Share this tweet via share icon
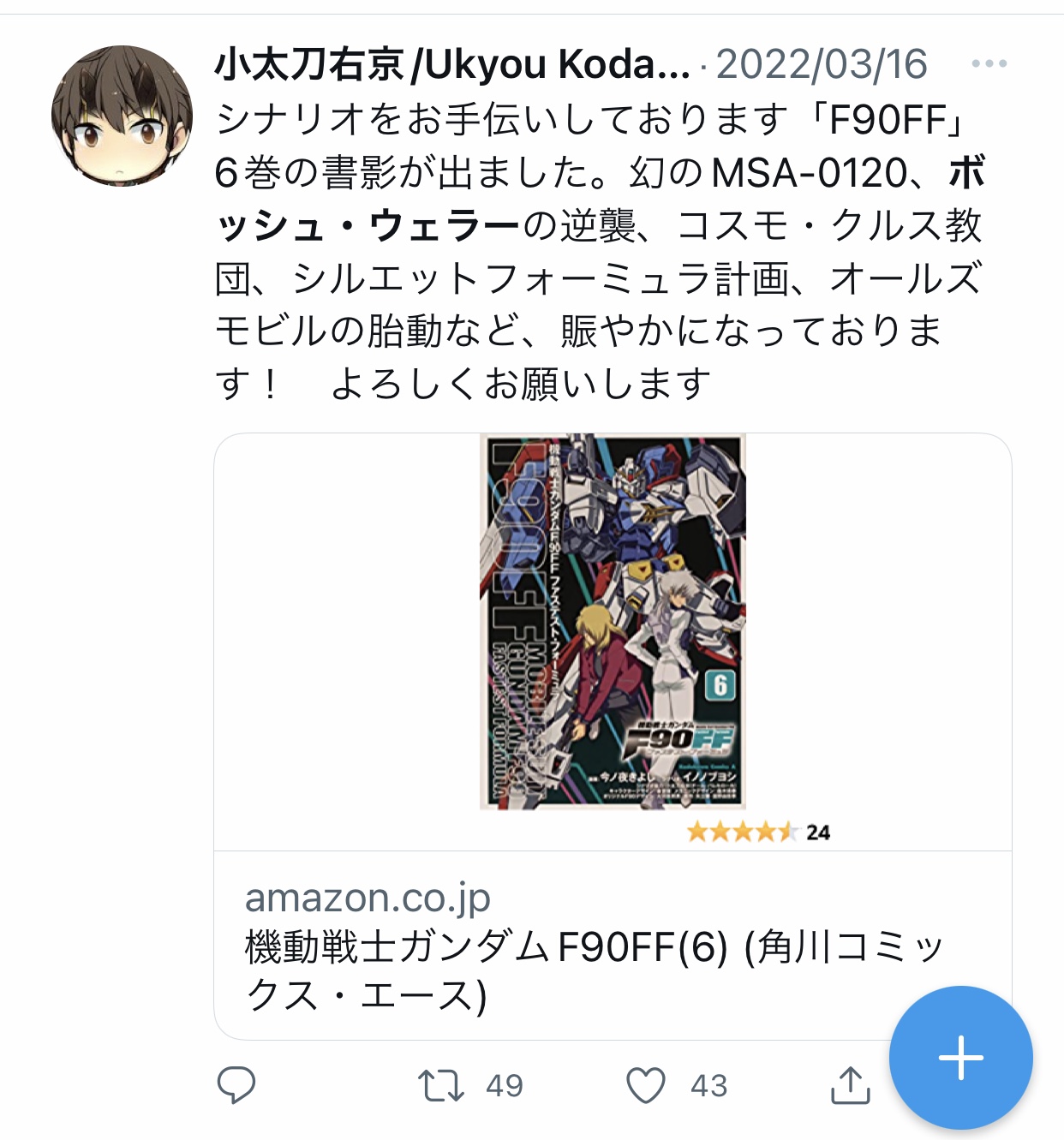 tap(850, 1085)
